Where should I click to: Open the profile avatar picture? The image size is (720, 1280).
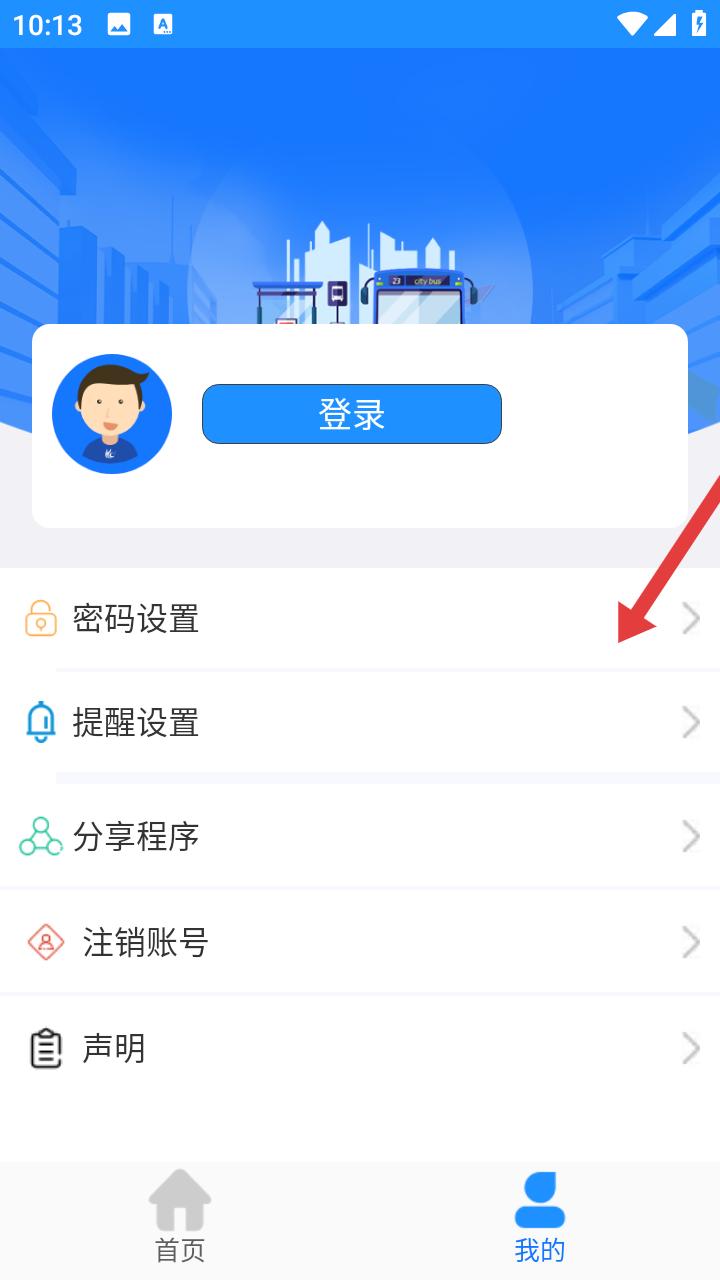tap(112, 414)
